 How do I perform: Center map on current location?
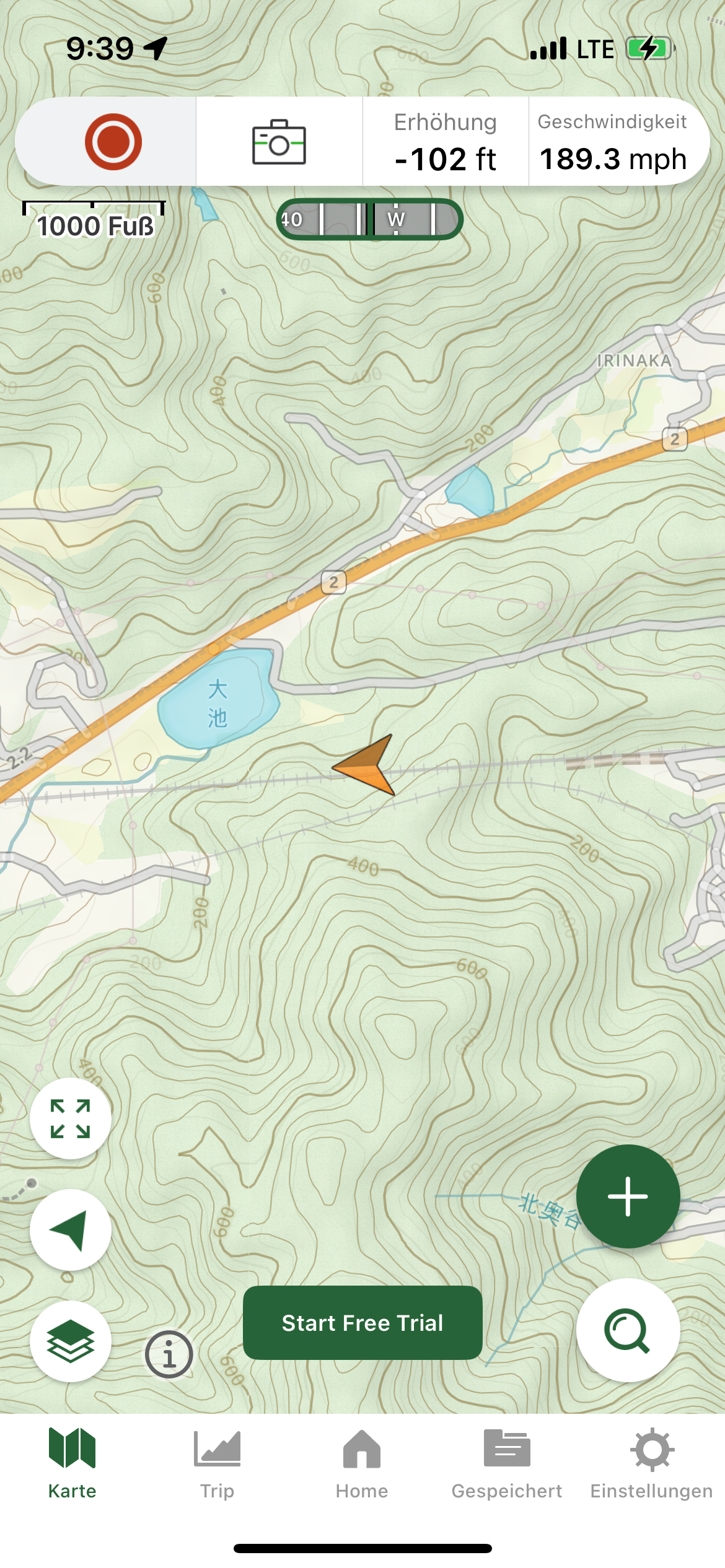71,1230
